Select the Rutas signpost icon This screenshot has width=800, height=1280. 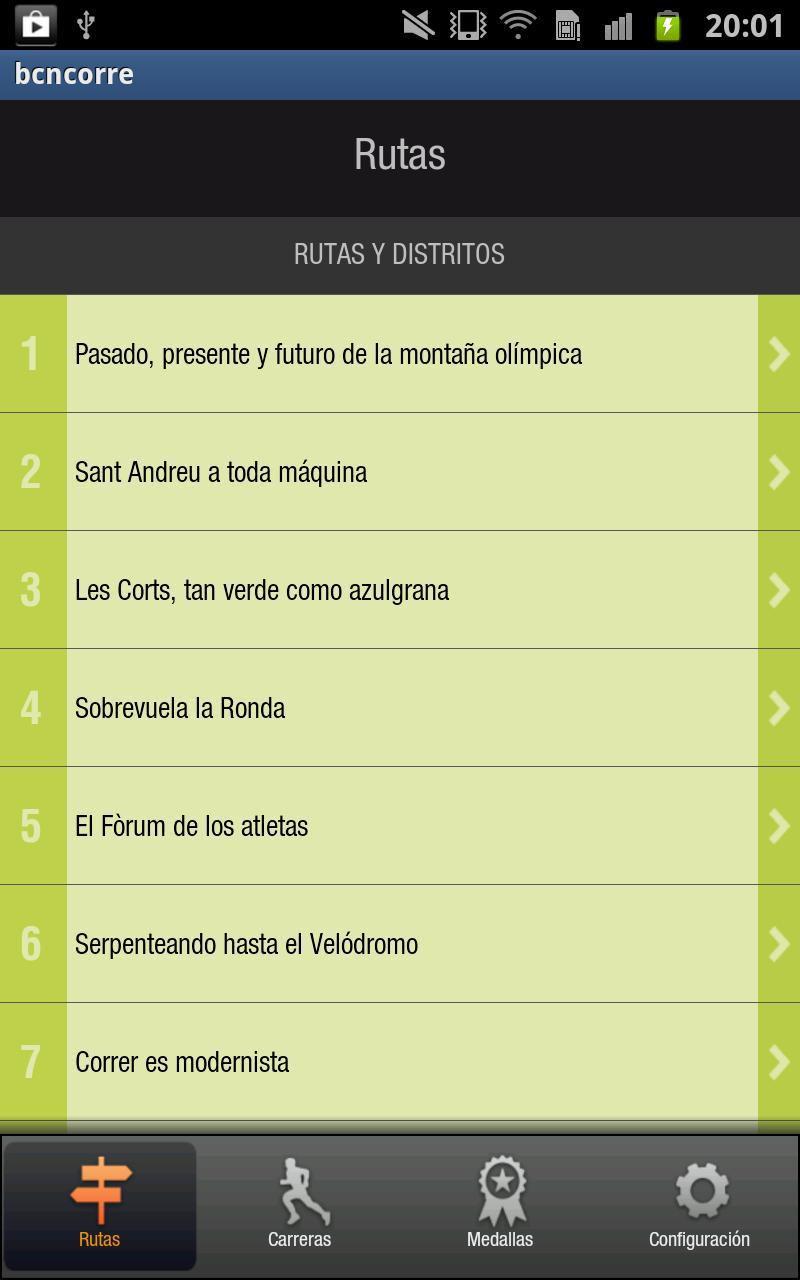100,1190
